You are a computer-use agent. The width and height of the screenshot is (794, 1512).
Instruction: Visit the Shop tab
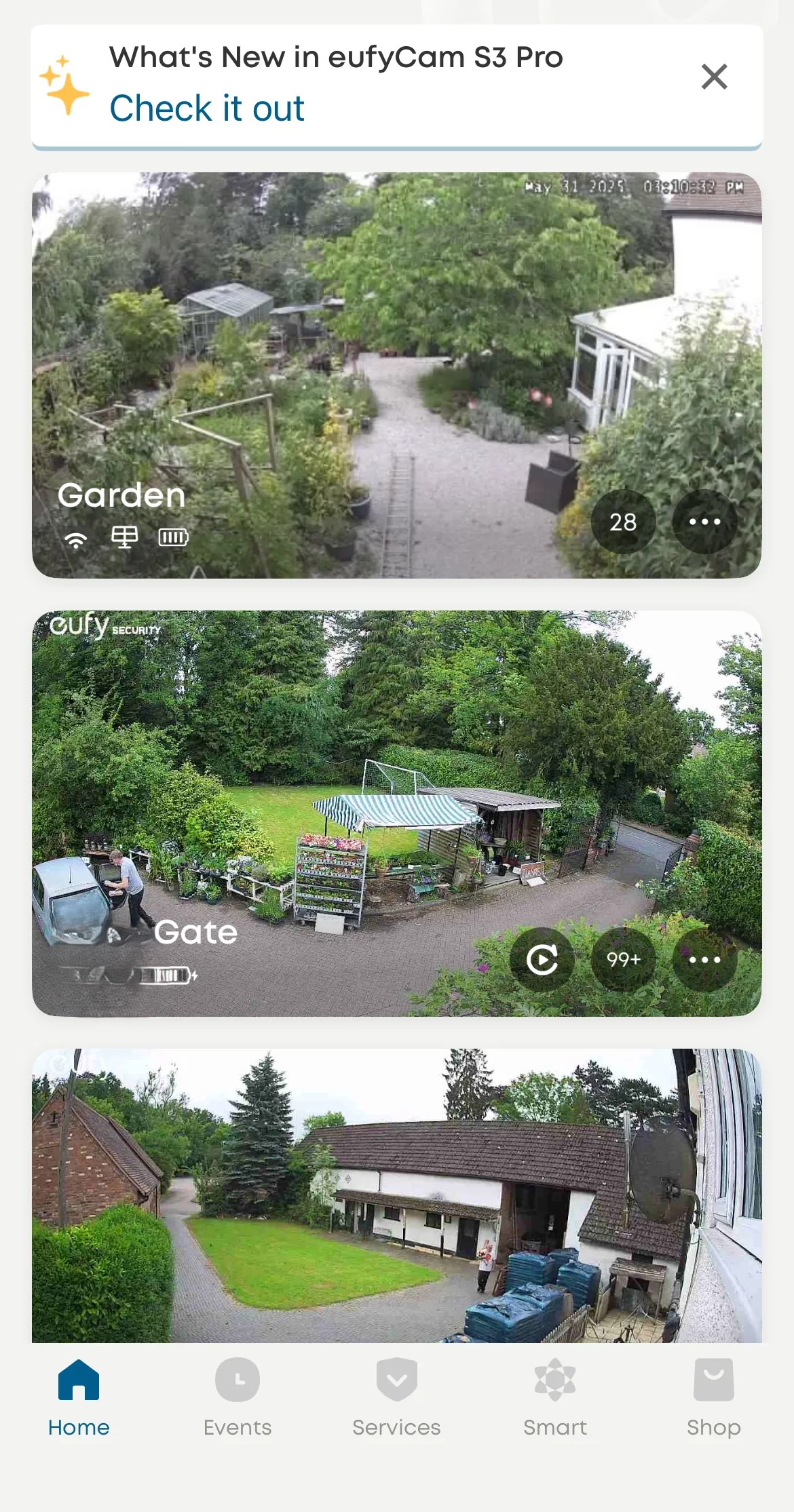(714, 1399)
